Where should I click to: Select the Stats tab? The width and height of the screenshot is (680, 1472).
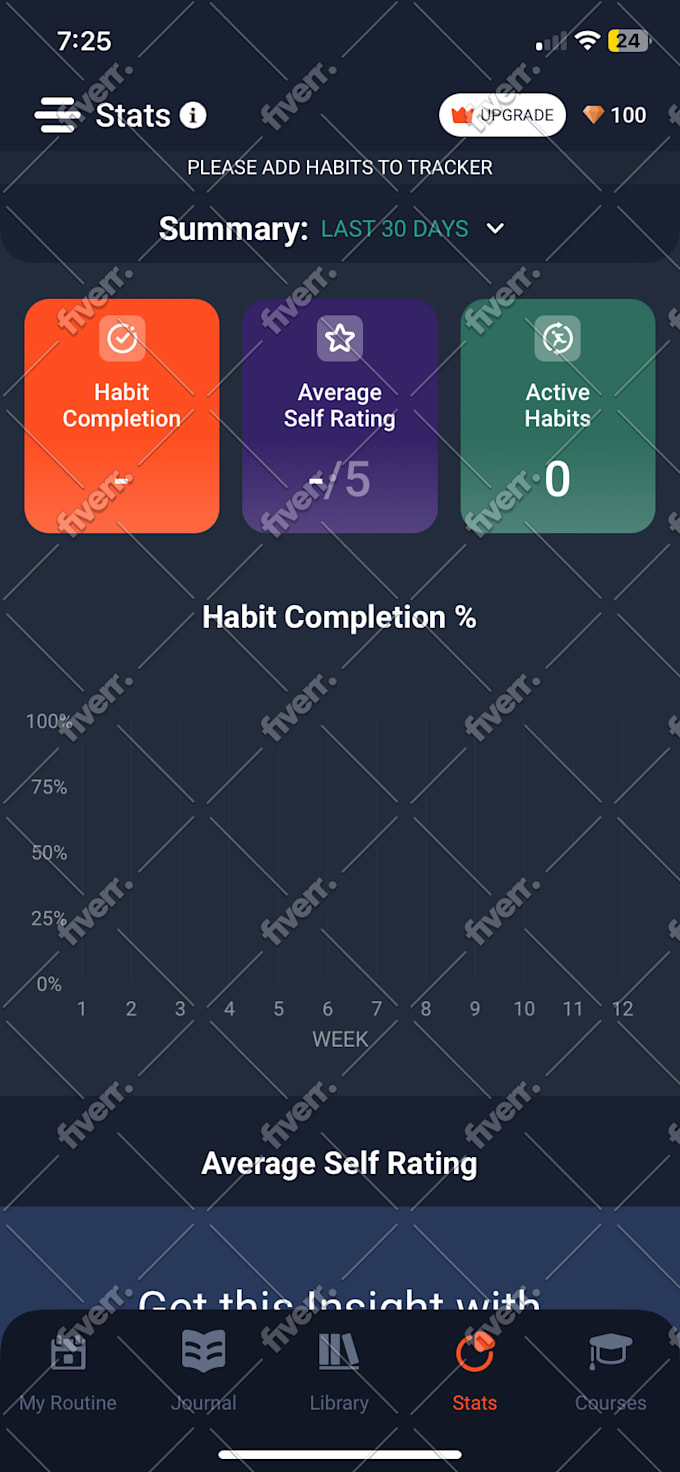click(475, 1372)
